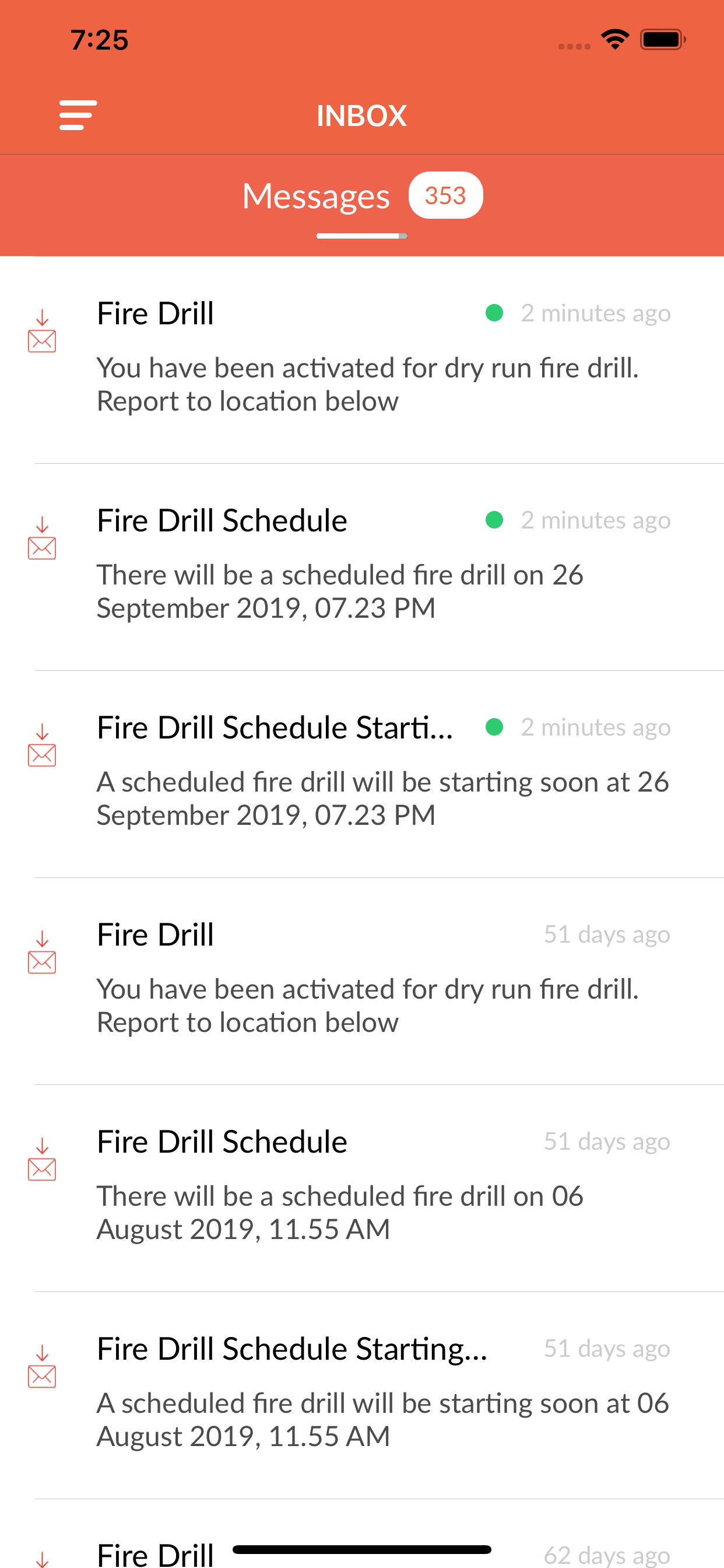Open the Fire Drill Schedule message about 06 August
The image size is (724, 1568).
coord(362,1188)
